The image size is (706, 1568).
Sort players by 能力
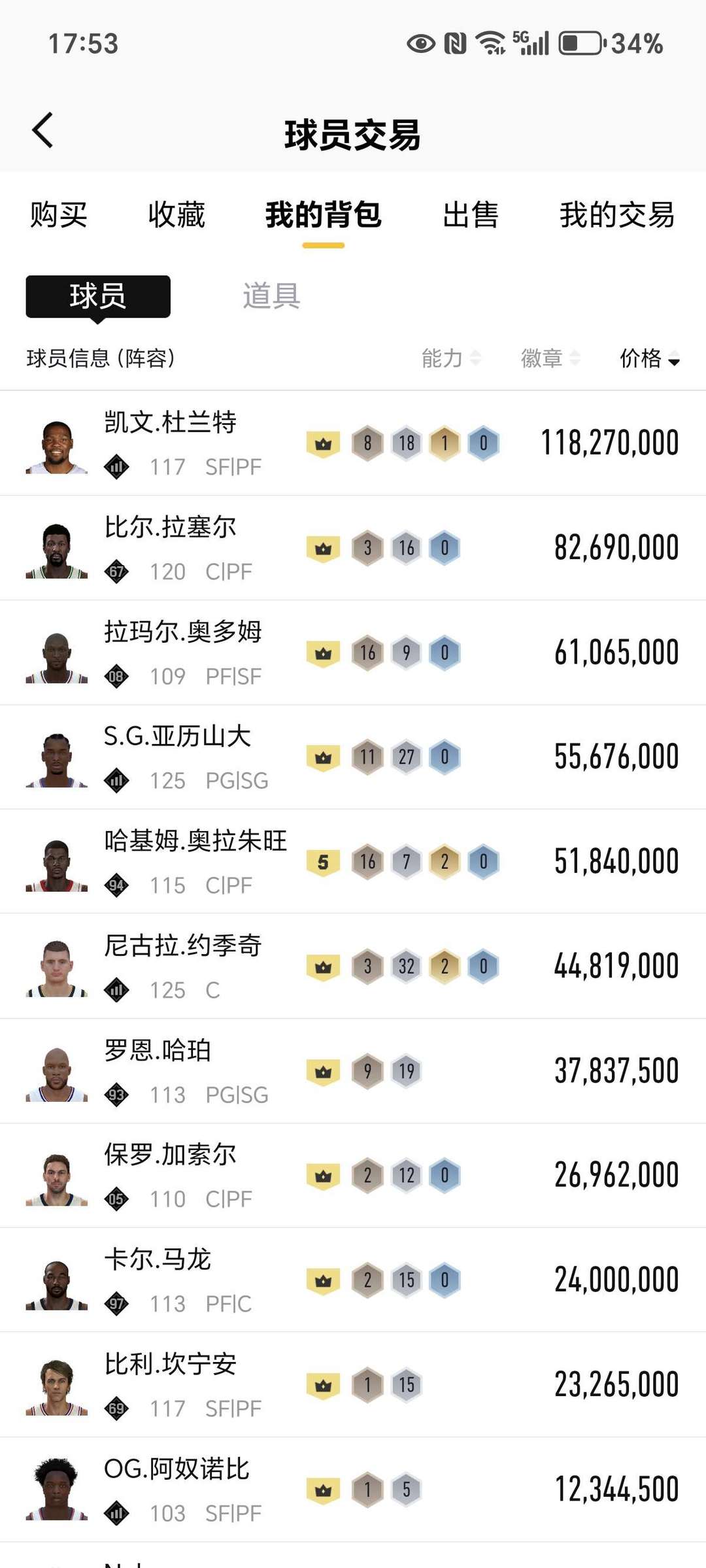451,358
